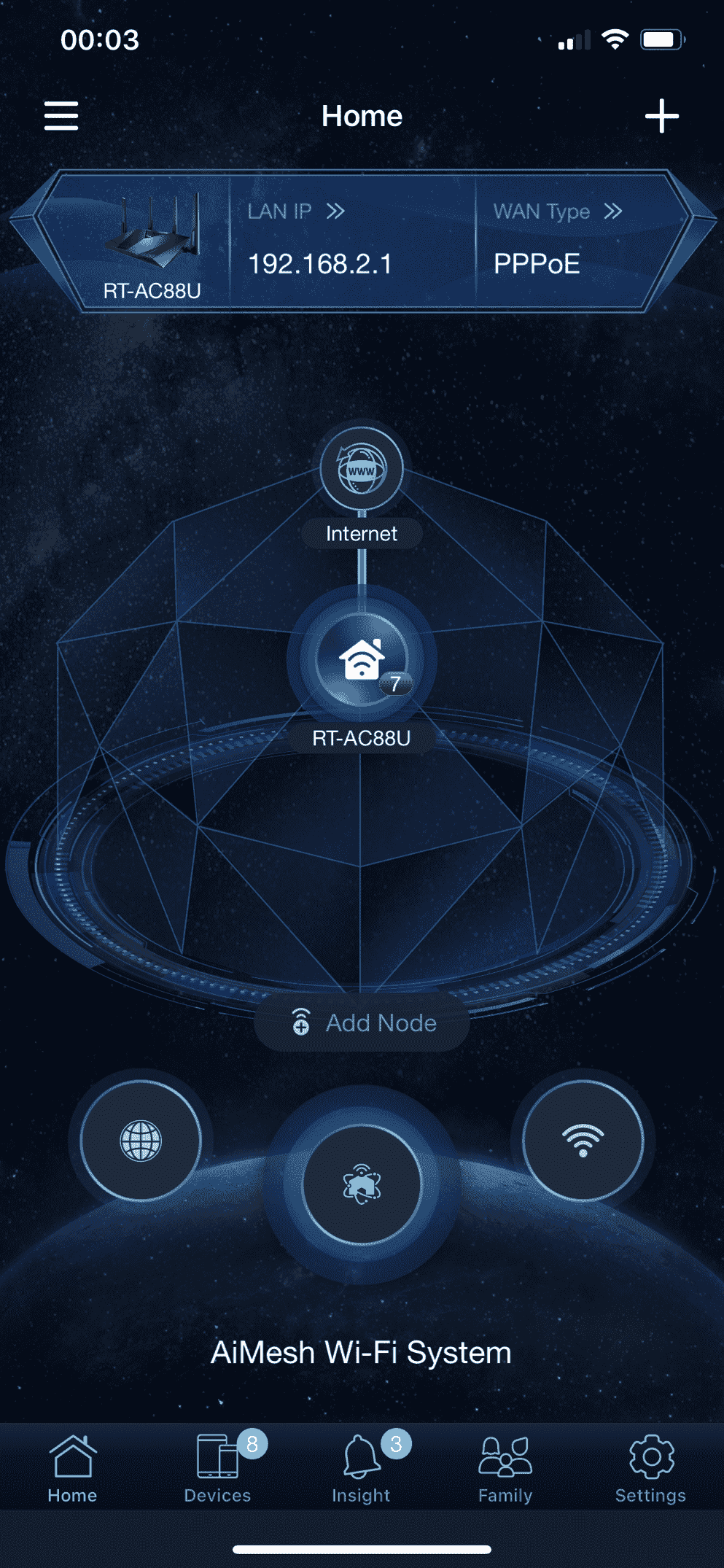Screen dimensions: 724x1568
Task: Open the hamburger drawer menu
Action: (61, 116)
